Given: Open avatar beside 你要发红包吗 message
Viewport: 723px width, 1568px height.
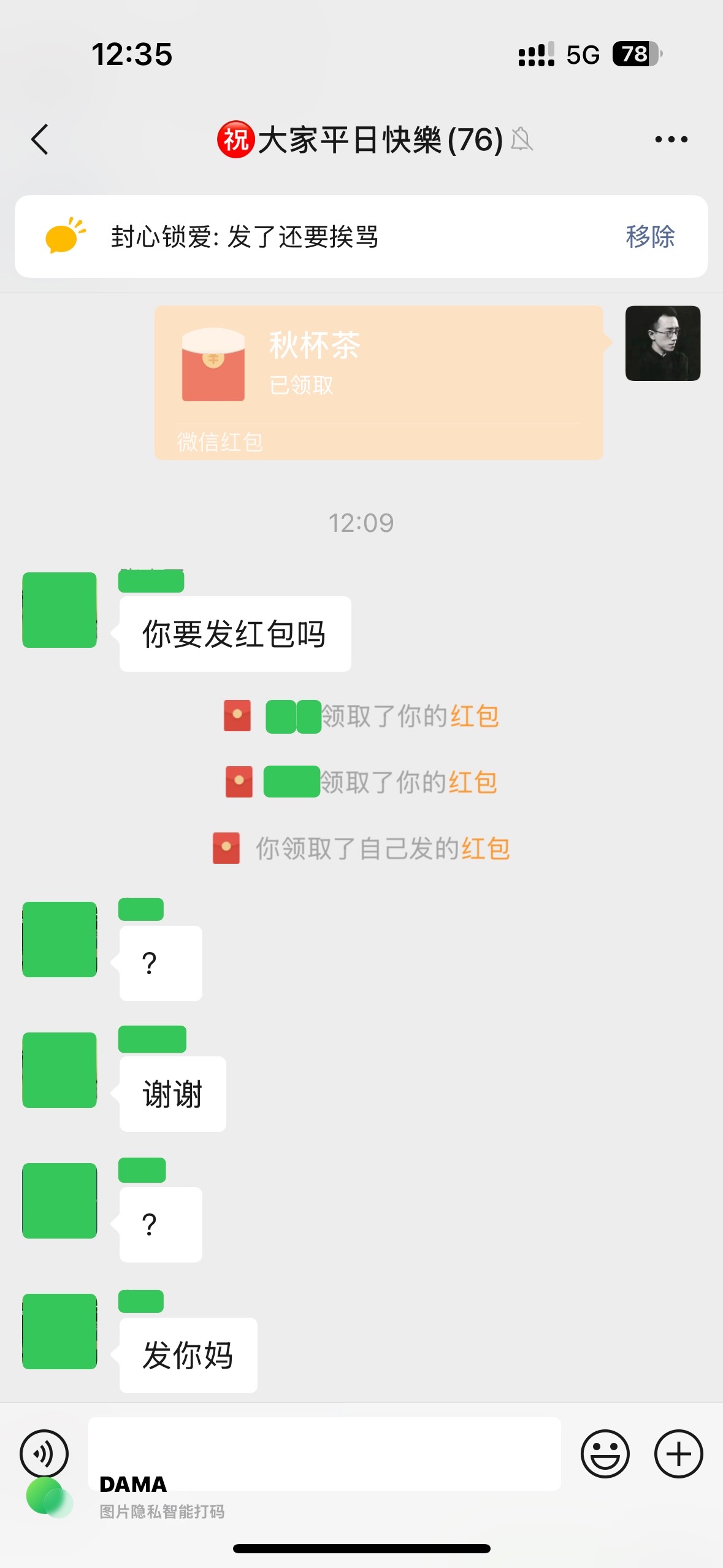Looking at the screenshot, I should click(59, 610).
